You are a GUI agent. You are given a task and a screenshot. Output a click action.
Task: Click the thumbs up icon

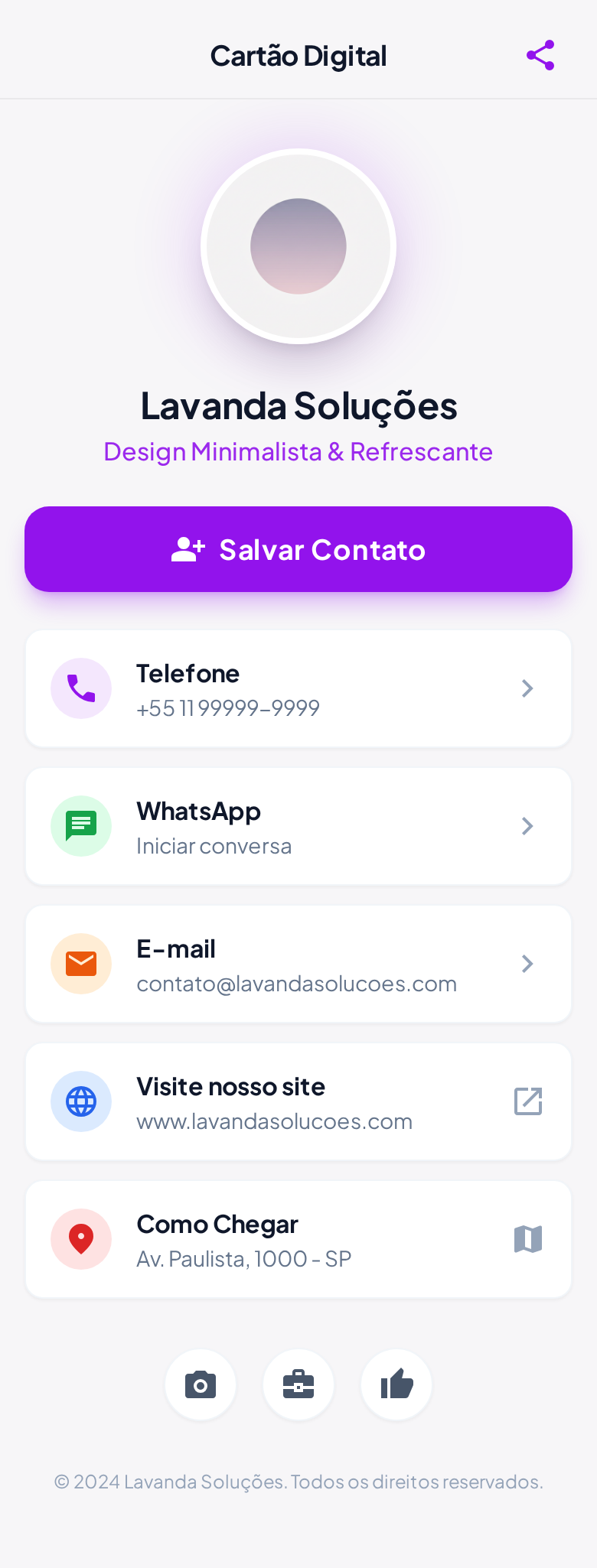396,1384
